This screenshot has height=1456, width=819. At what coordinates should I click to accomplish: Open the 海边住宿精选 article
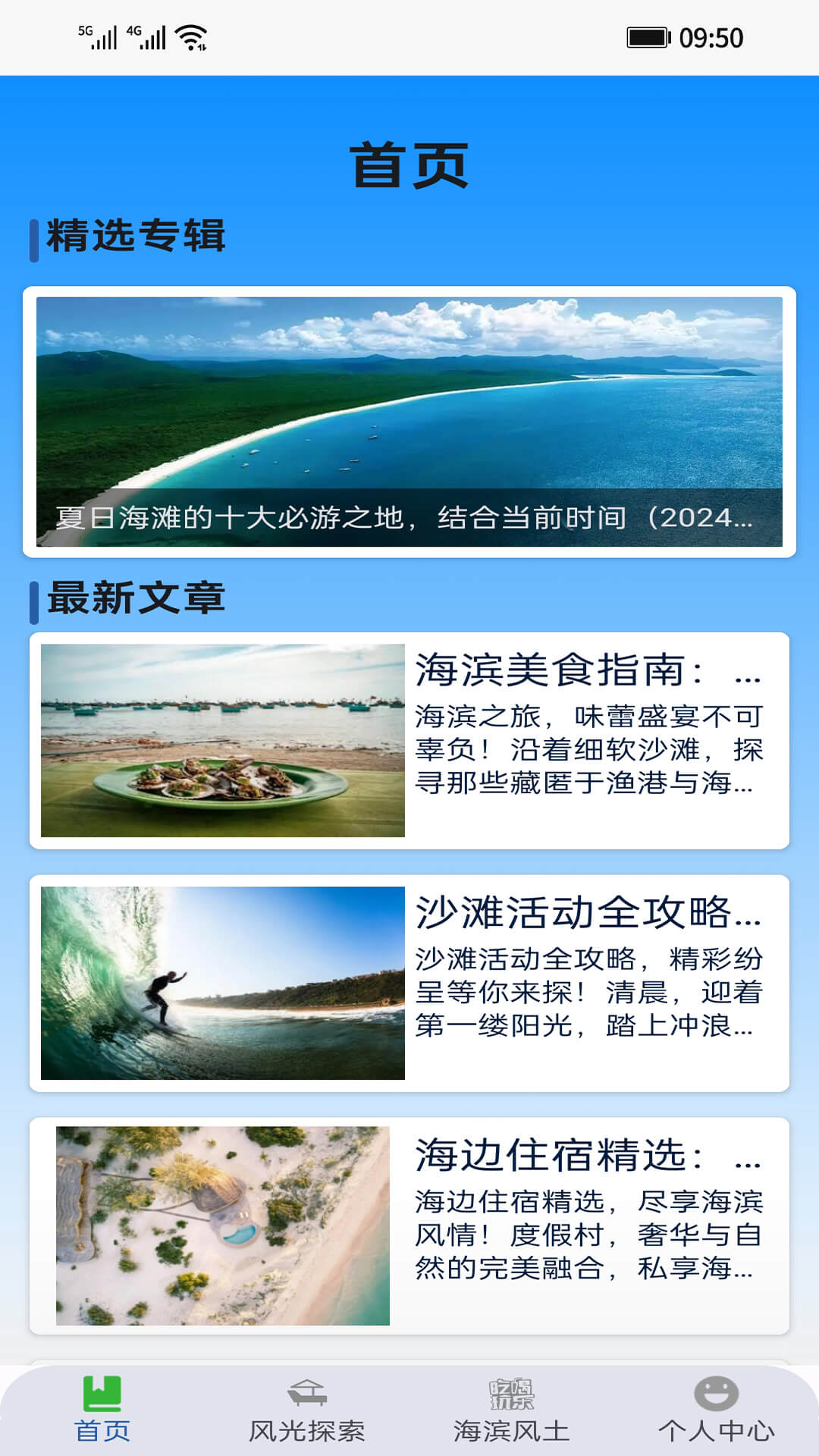pos(409,1225)
